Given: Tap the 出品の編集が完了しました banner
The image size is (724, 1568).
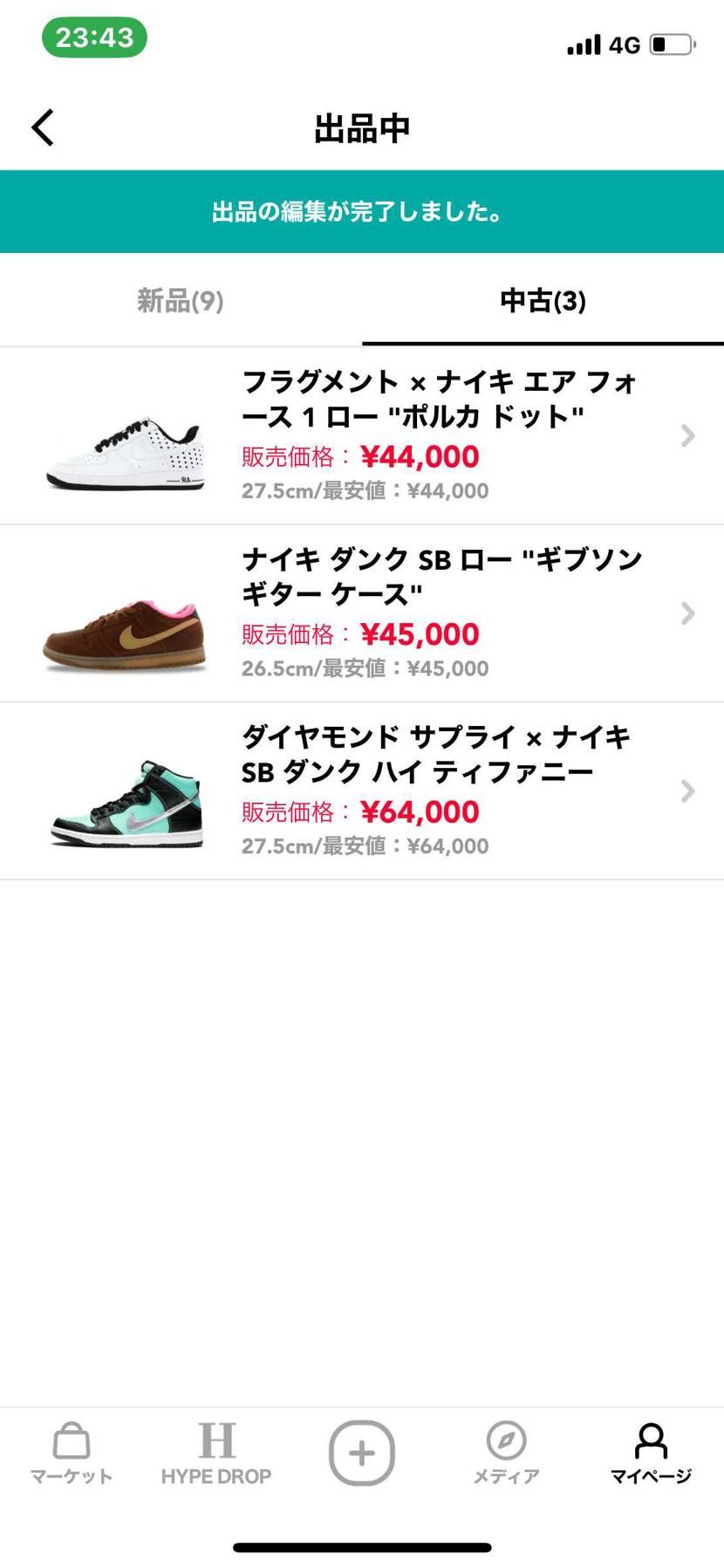Looking at the screenshot, I should click(362, 211).
